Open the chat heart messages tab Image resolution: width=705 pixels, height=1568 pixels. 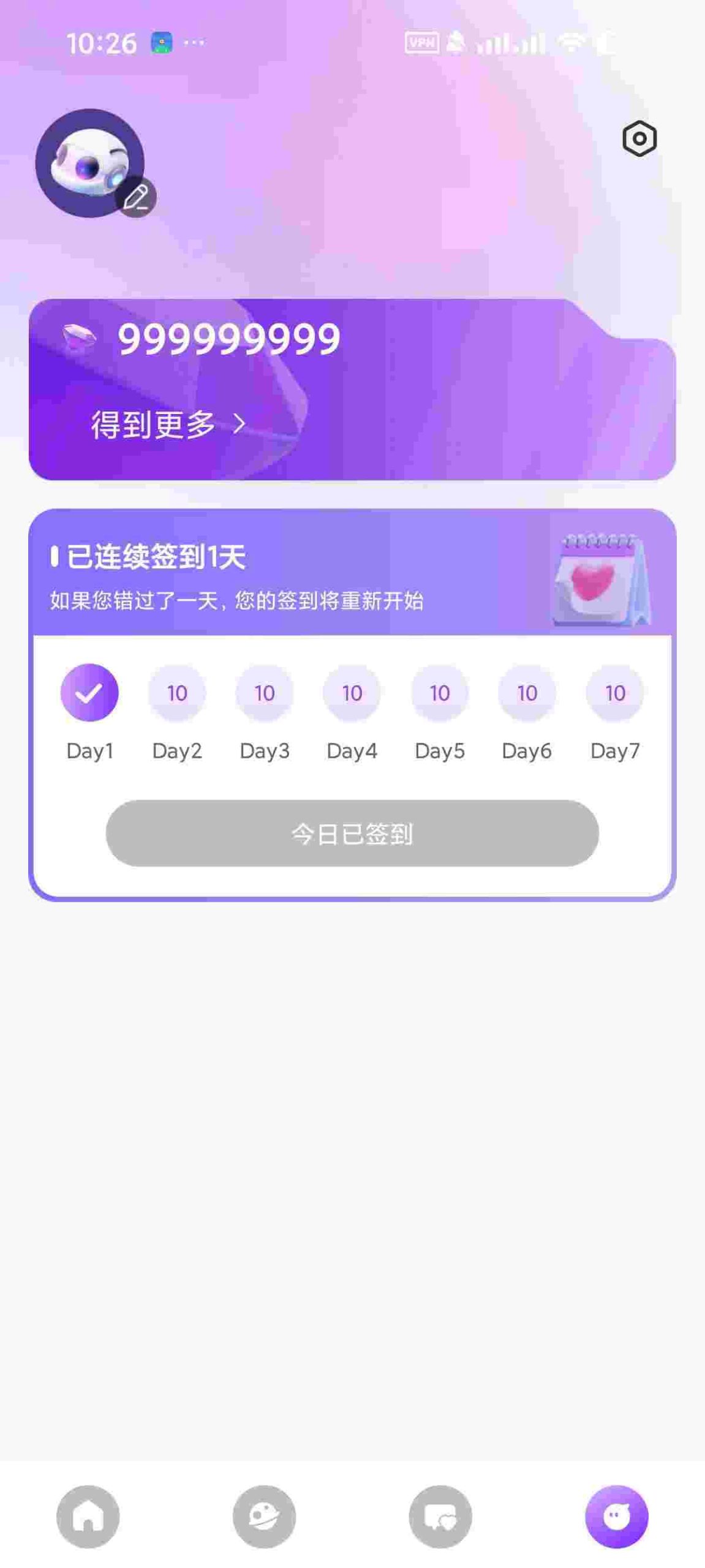click(x=440, y=1517)
